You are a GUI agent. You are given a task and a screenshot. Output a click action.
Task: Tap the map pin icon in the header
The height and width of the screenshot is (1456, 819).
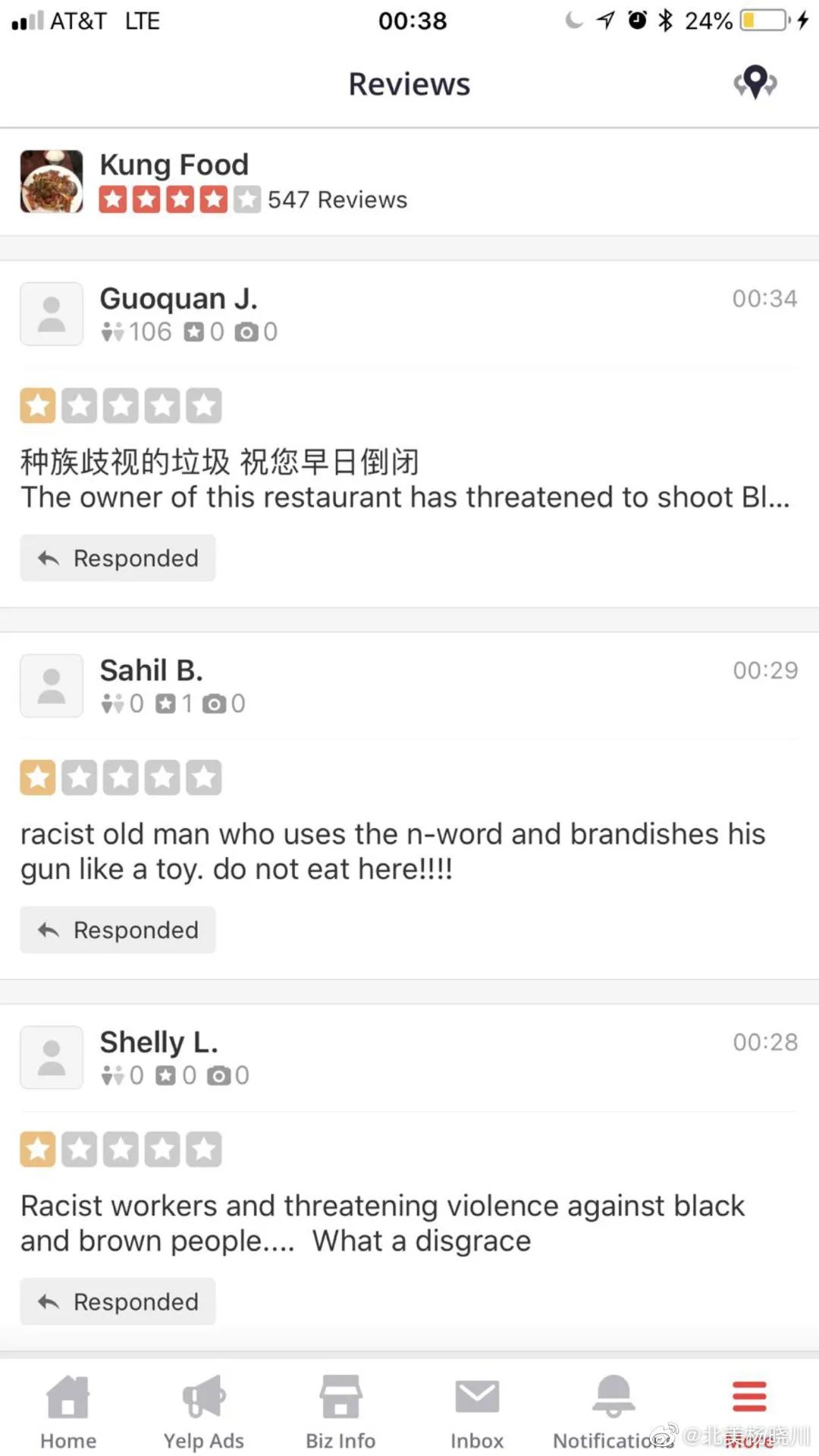tap(755, 83)
